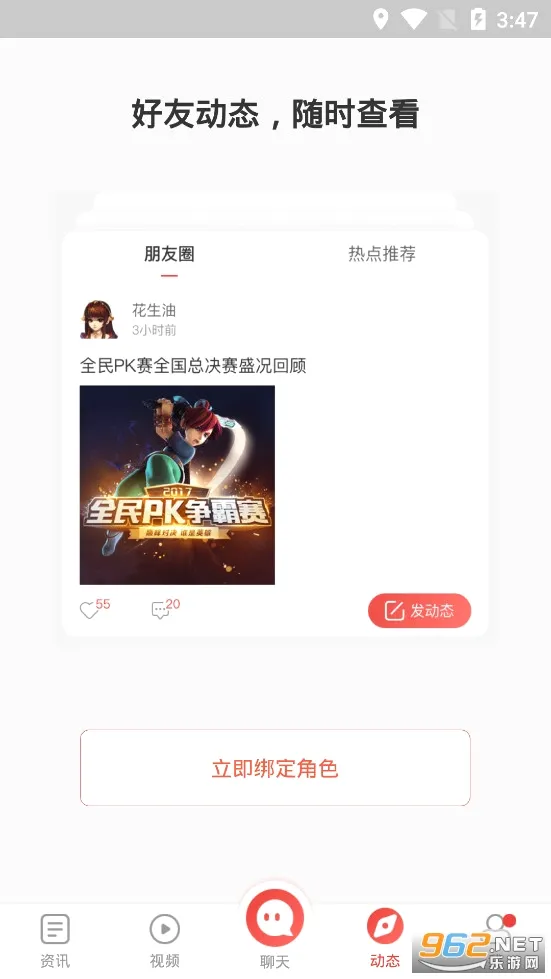Switch to the 资讯 tab

55,940
